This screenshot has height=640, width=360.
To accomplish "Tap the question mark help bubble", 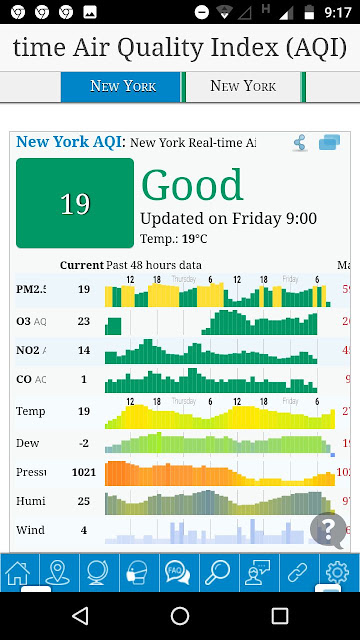I will pos(328,531).
